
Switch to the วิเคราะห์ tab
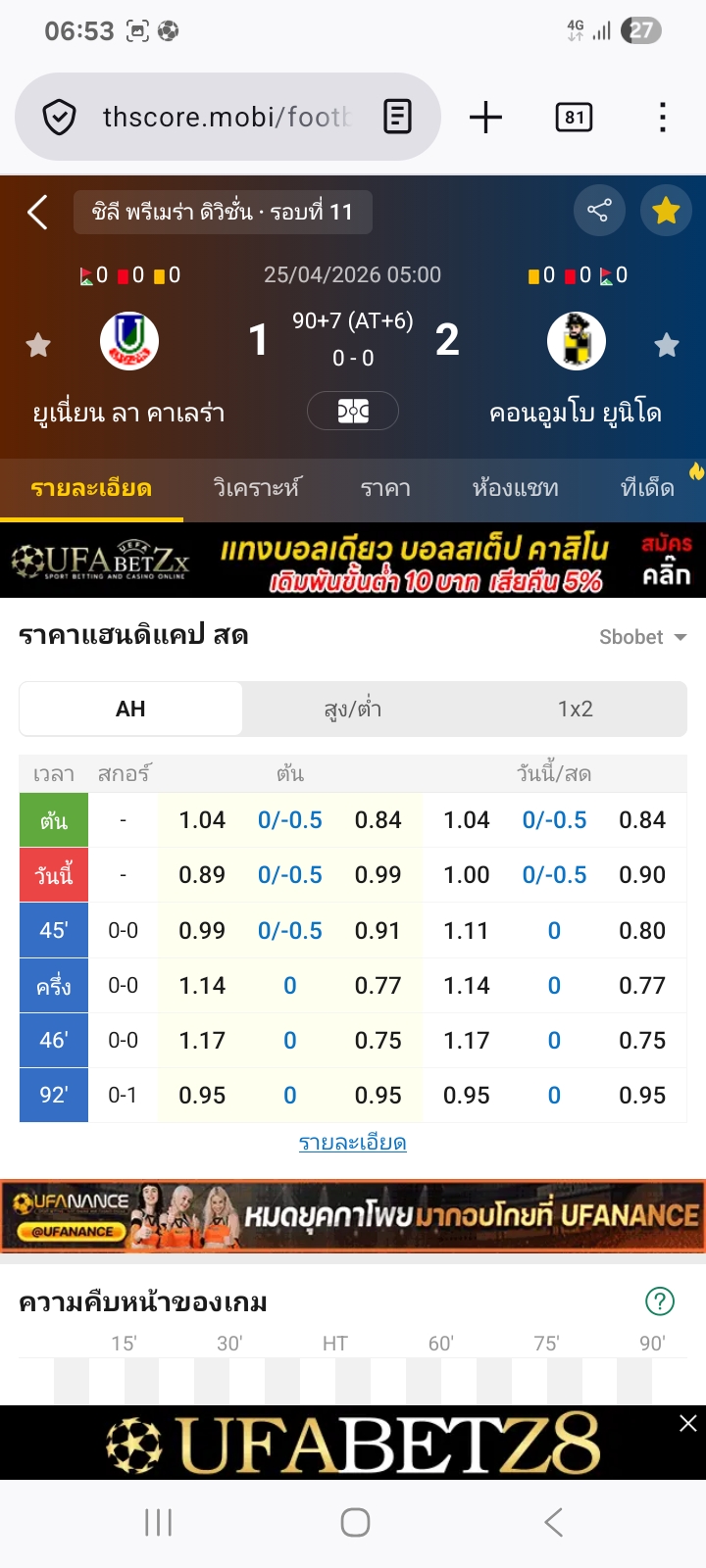256,487
